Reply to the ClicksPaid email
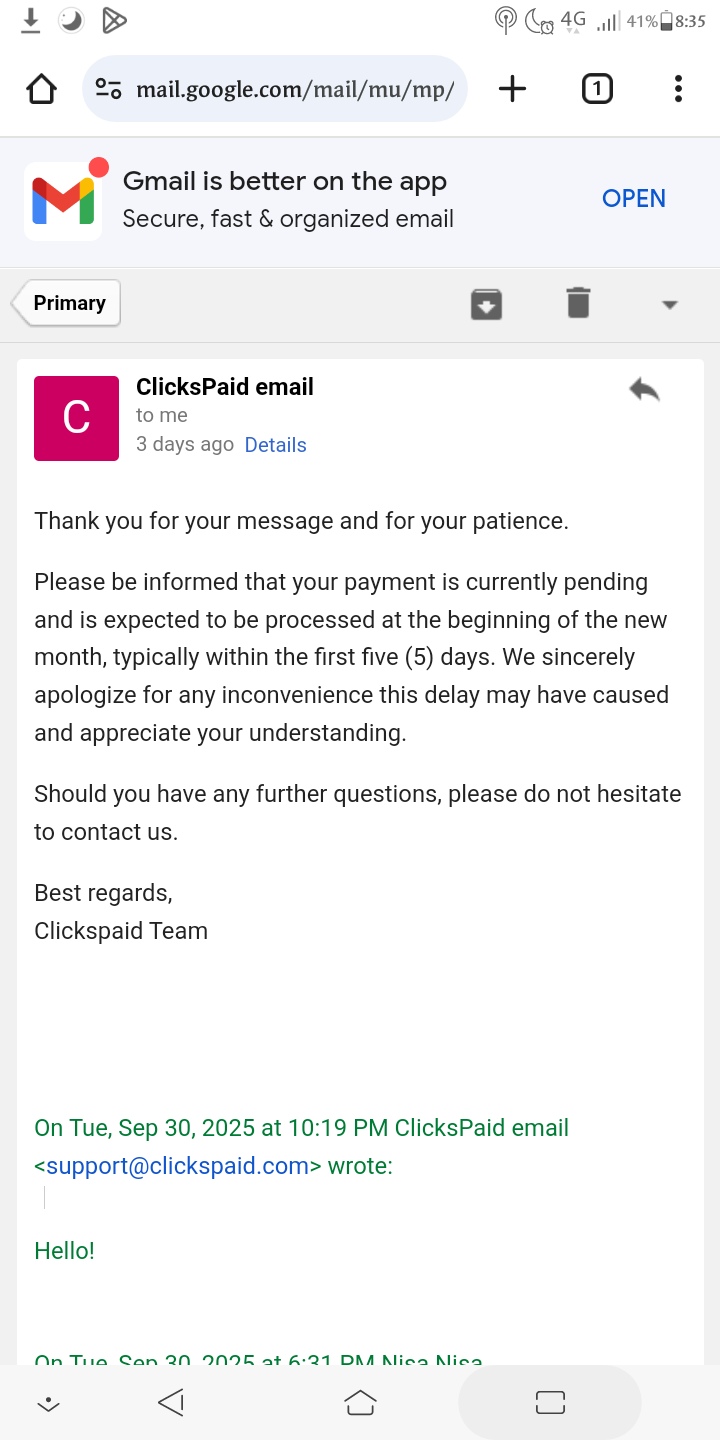Viewport: 720px width, 1440px height. 645,389
